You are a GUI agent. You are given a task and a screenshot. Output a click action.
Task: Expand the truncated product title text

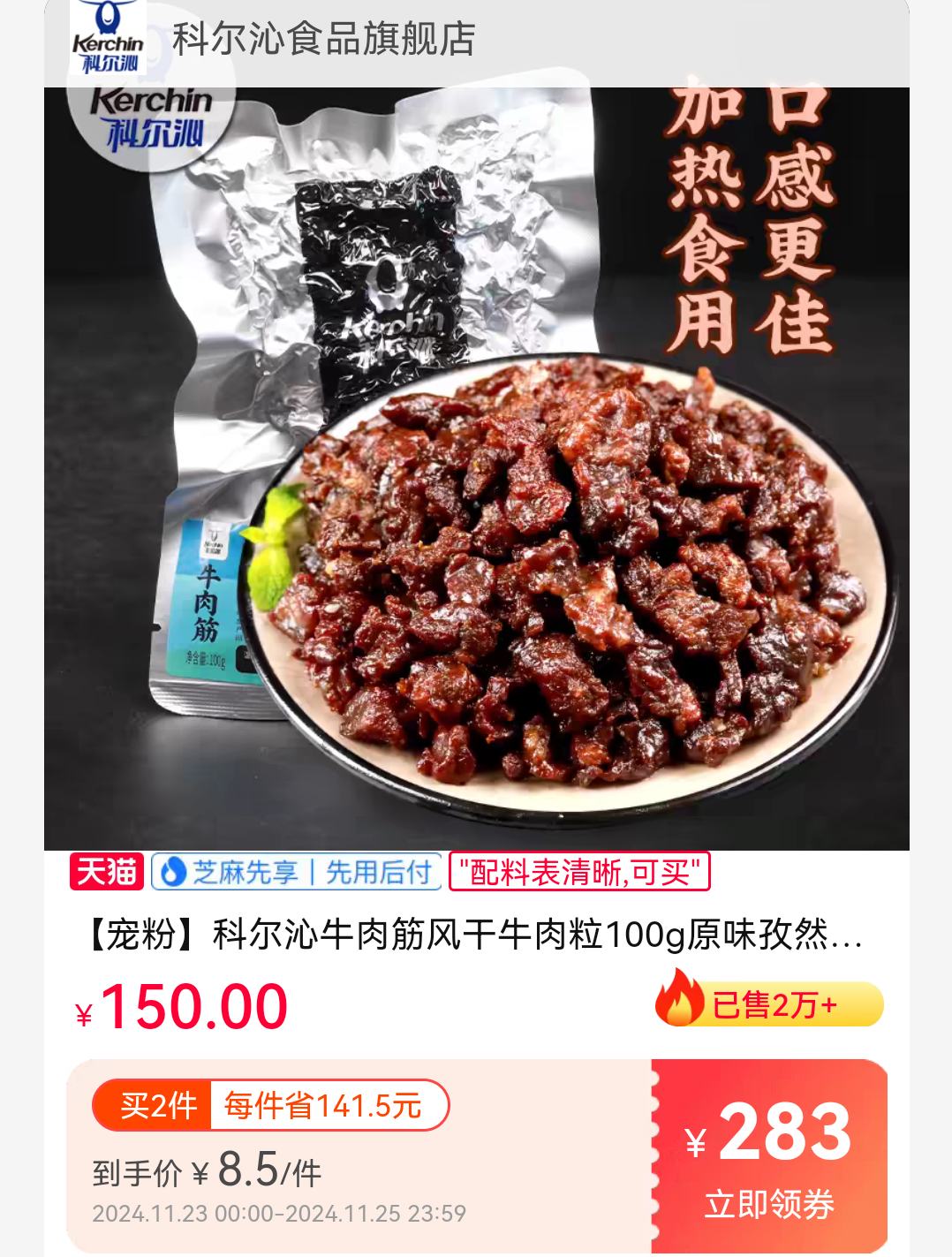coord(477,939)
